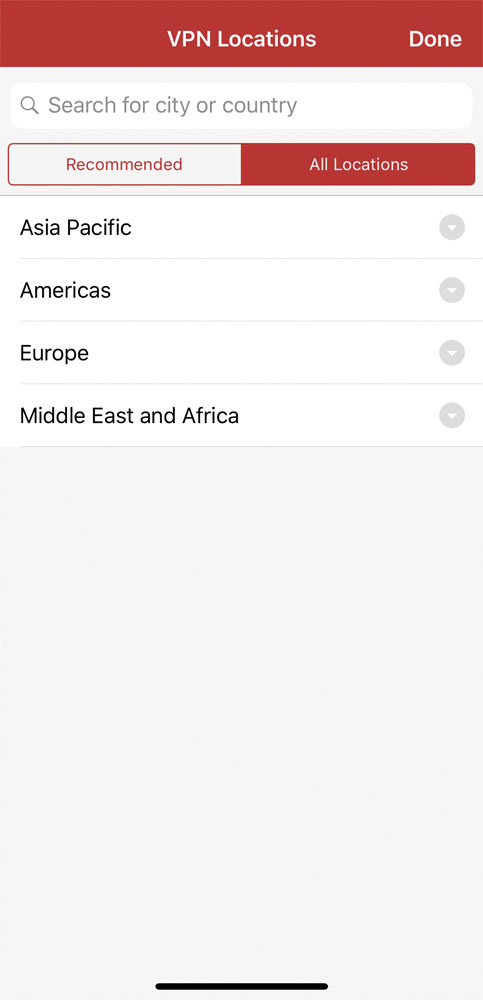This screenshot has height=1000, width=483.
Task: Expand Middle East and Africa region
Action: [x=241, y=416]
